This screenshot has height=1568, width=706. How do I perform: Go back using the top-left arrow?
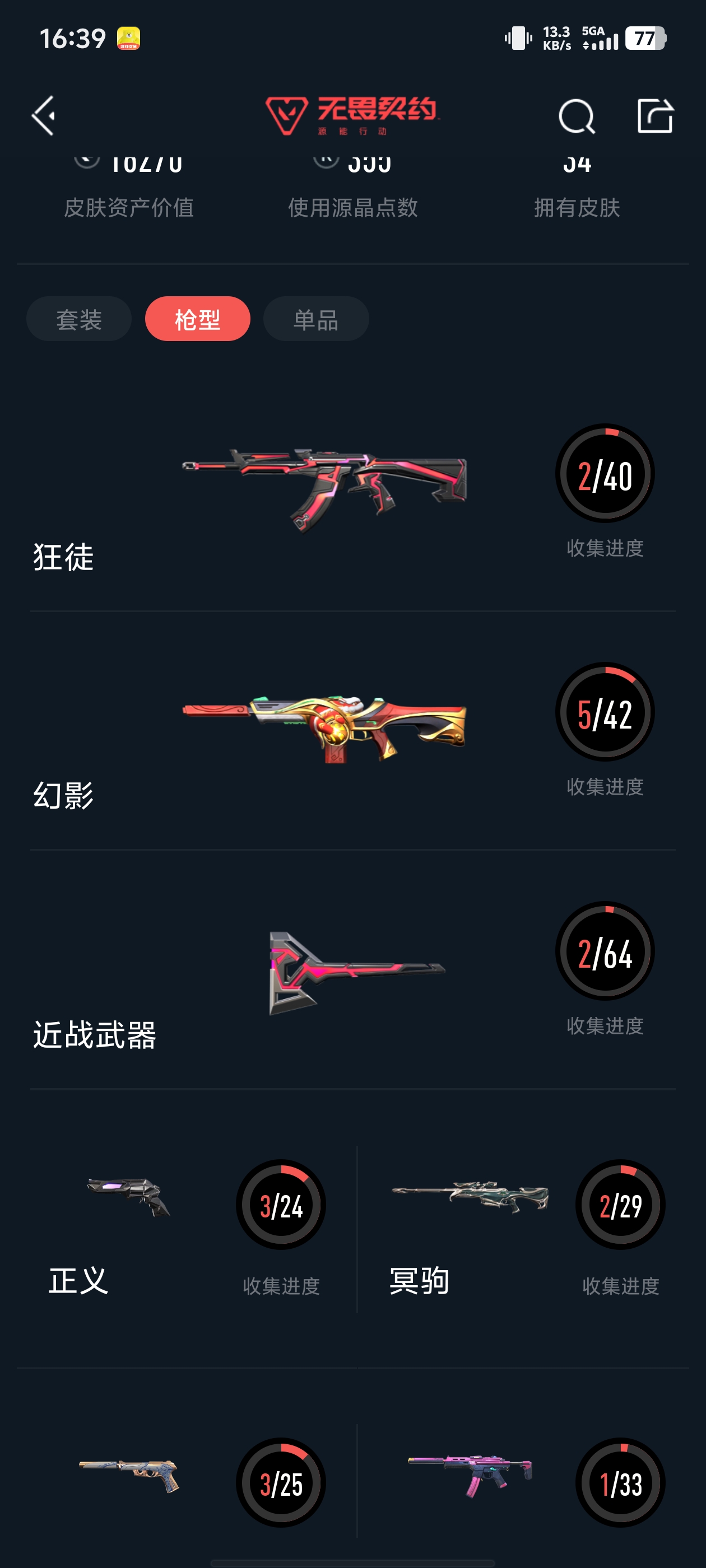pyautogui.click(x=44, y=115)
